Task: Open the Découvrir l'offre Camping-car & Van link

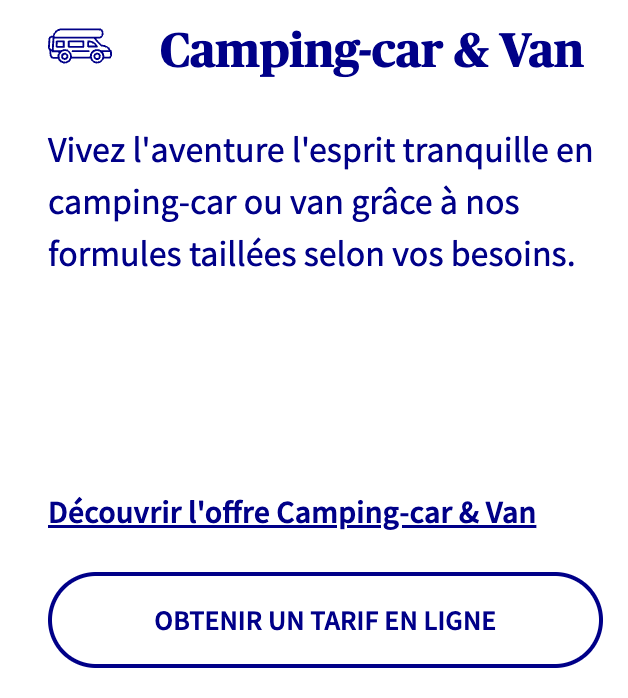Action: pos(292,514)
